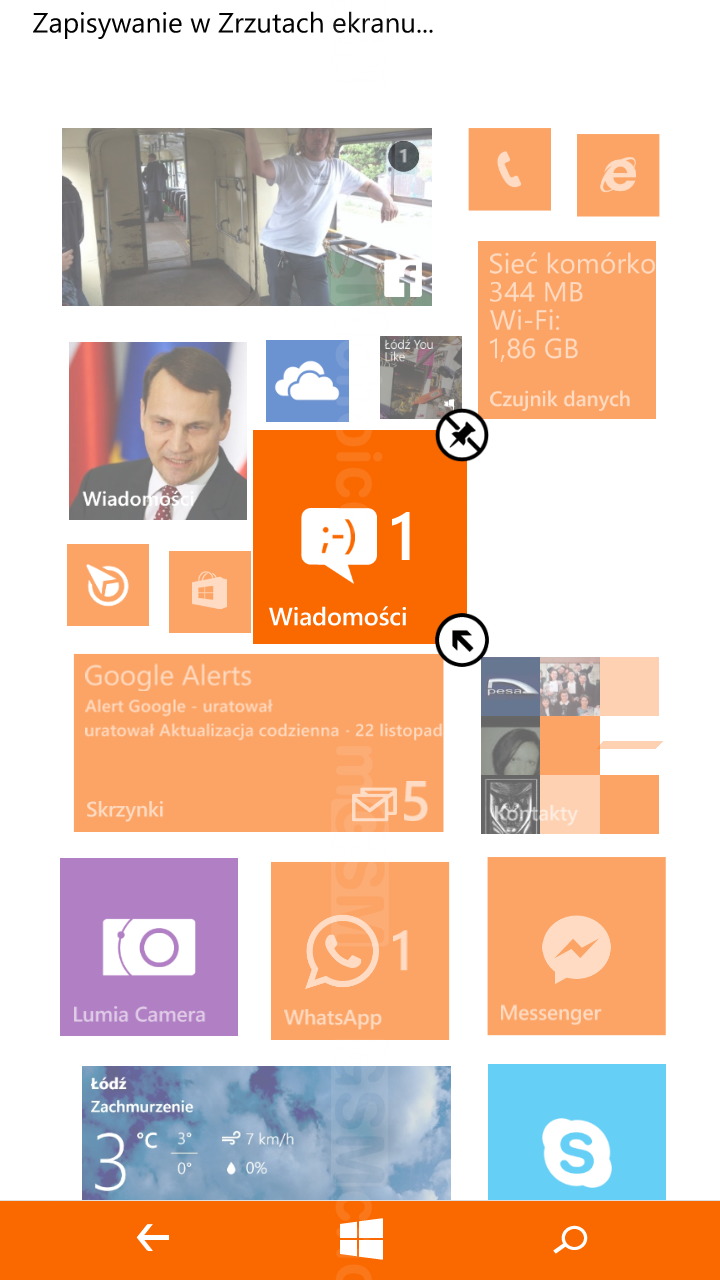The height and width of the screenshot is (1280, 720).
Task: Open search from the navigation bar
Action: tap(570, 1240)
